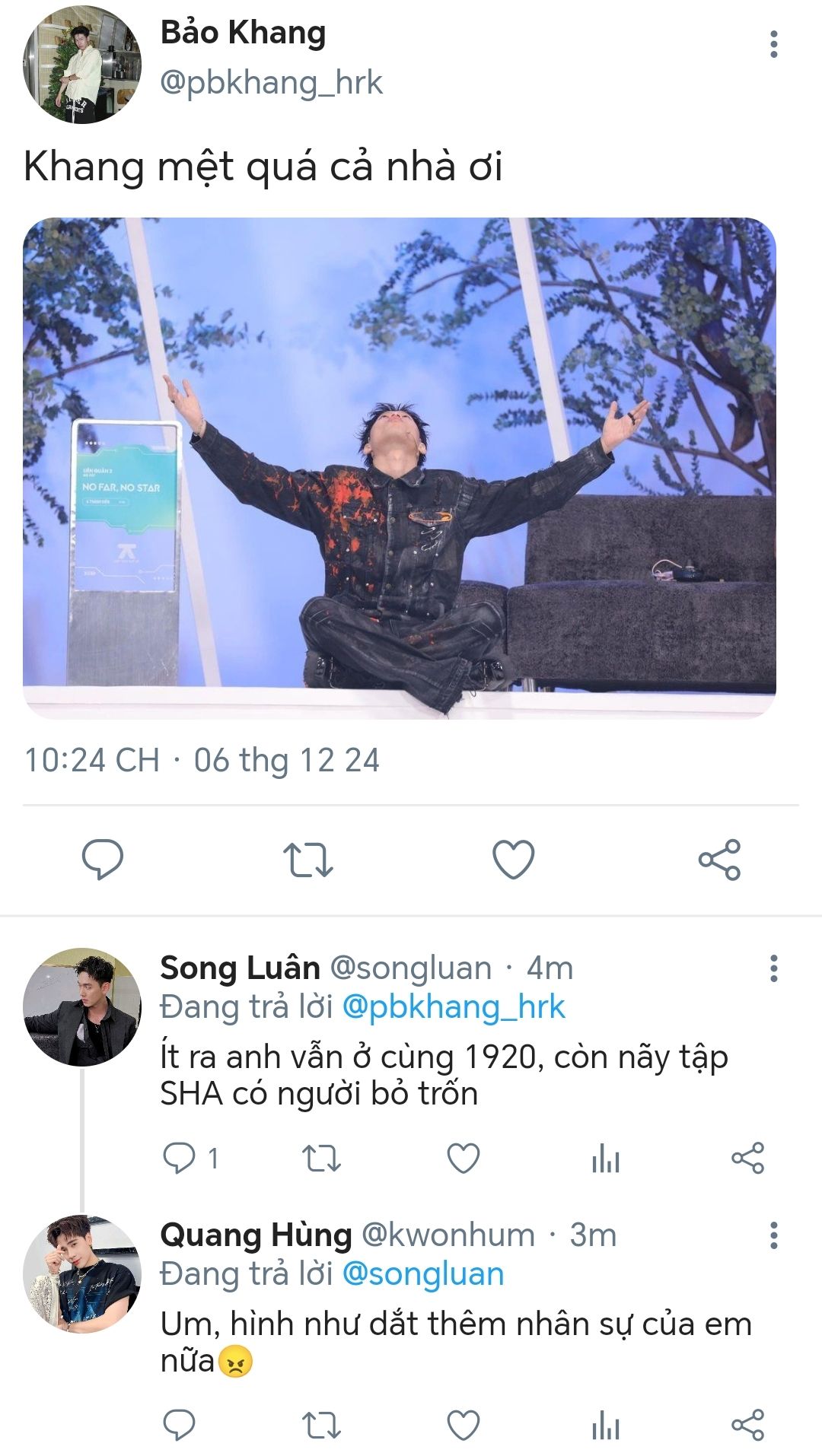Like Bảo Khang's tweet

click(x=513, y=859)
